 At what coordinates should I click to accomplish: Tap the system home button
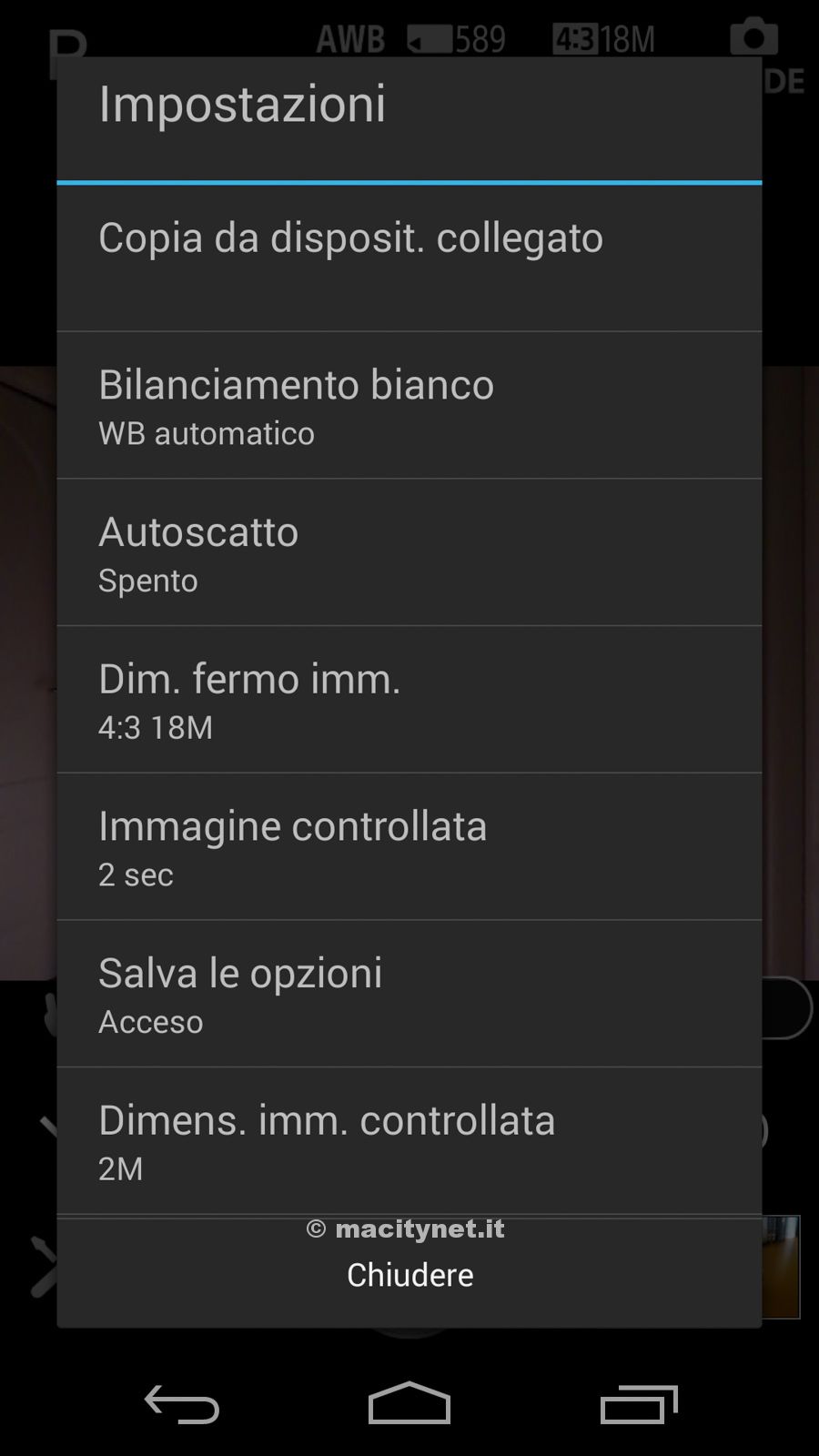[409, 1402]
